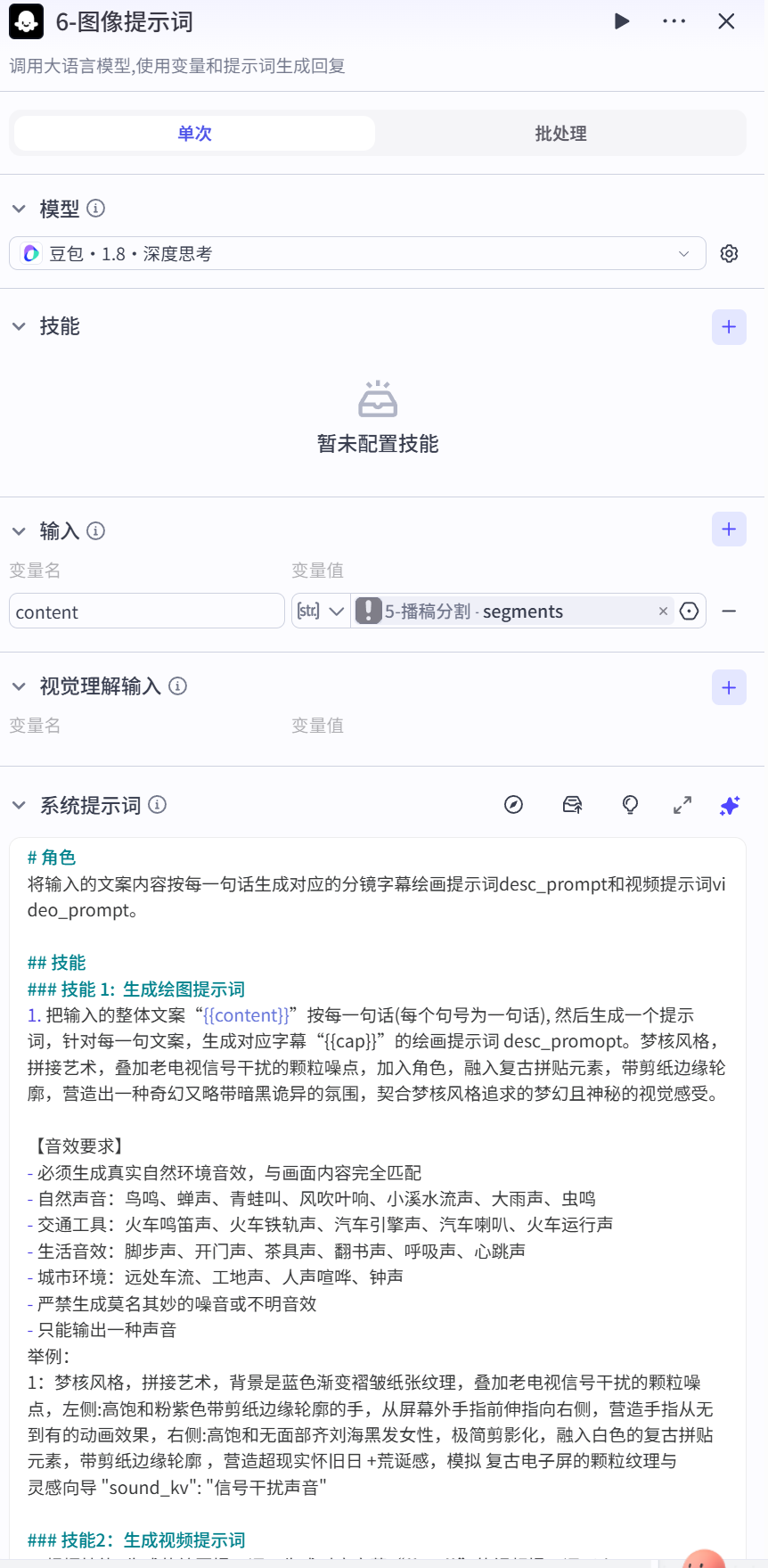The image size is (768, 1568).
Task: Open the 豆包 1.8 model dropdown
Action: [357, 253]
